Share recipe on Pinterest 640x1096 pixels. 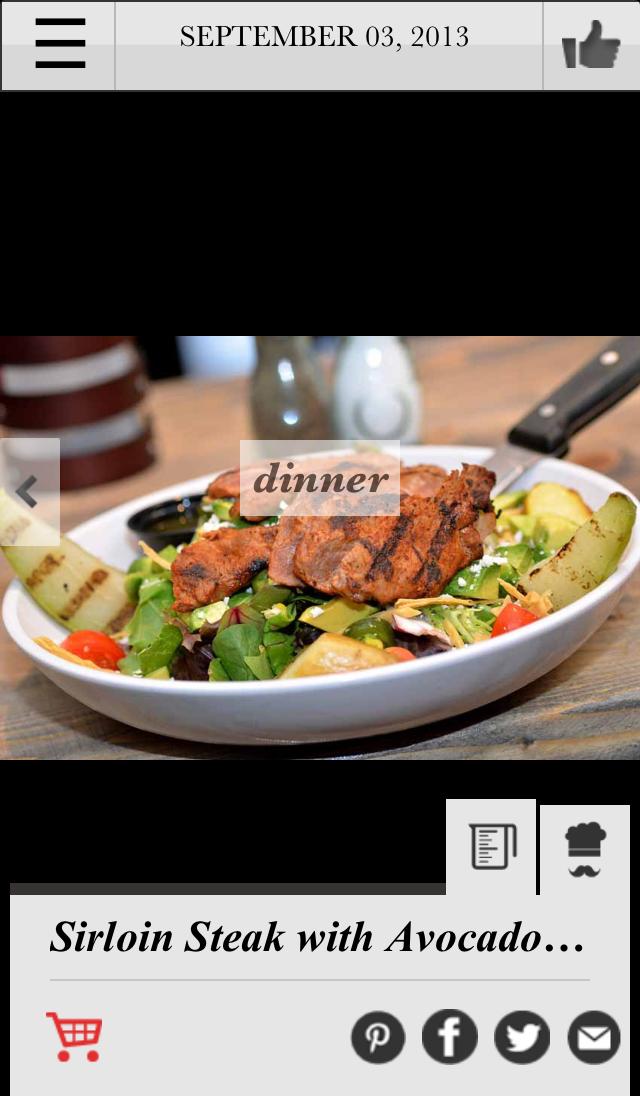[378, 1037]
